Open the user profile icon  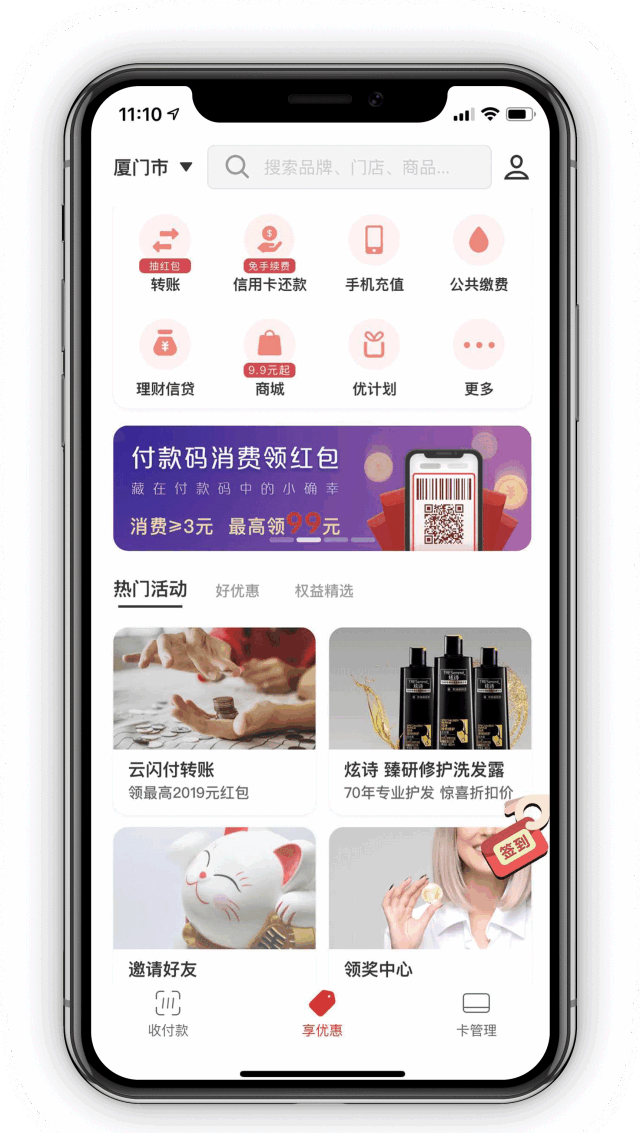(516, 167)
